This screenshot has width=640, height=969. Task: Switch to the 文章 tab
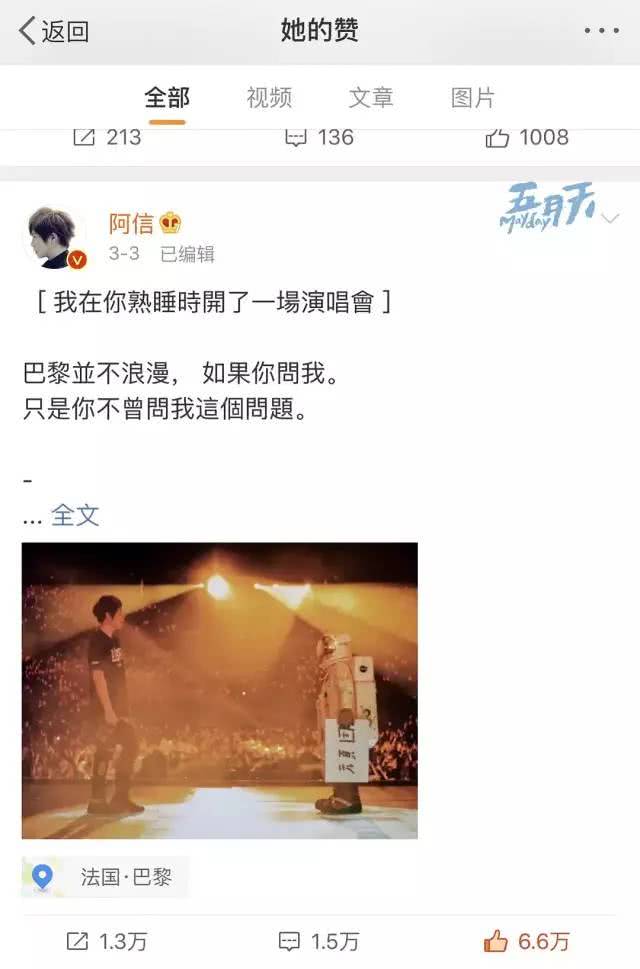[371, 98]
